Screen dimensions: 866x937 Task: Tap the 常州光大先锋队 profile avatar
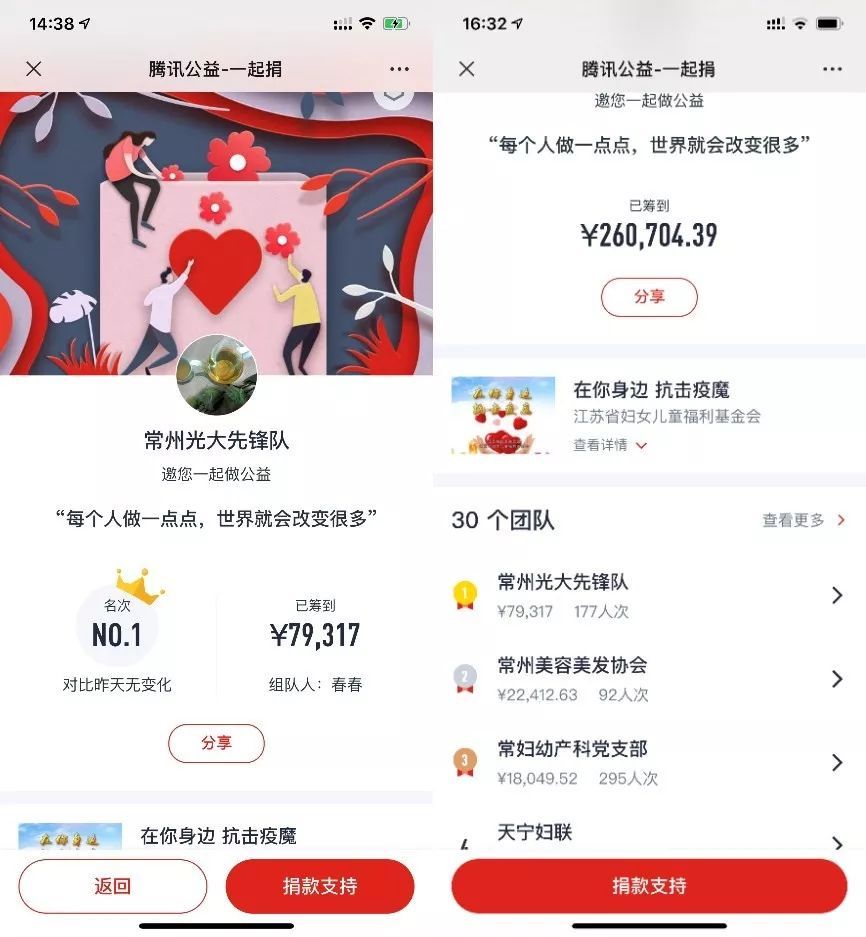point(216,374)
